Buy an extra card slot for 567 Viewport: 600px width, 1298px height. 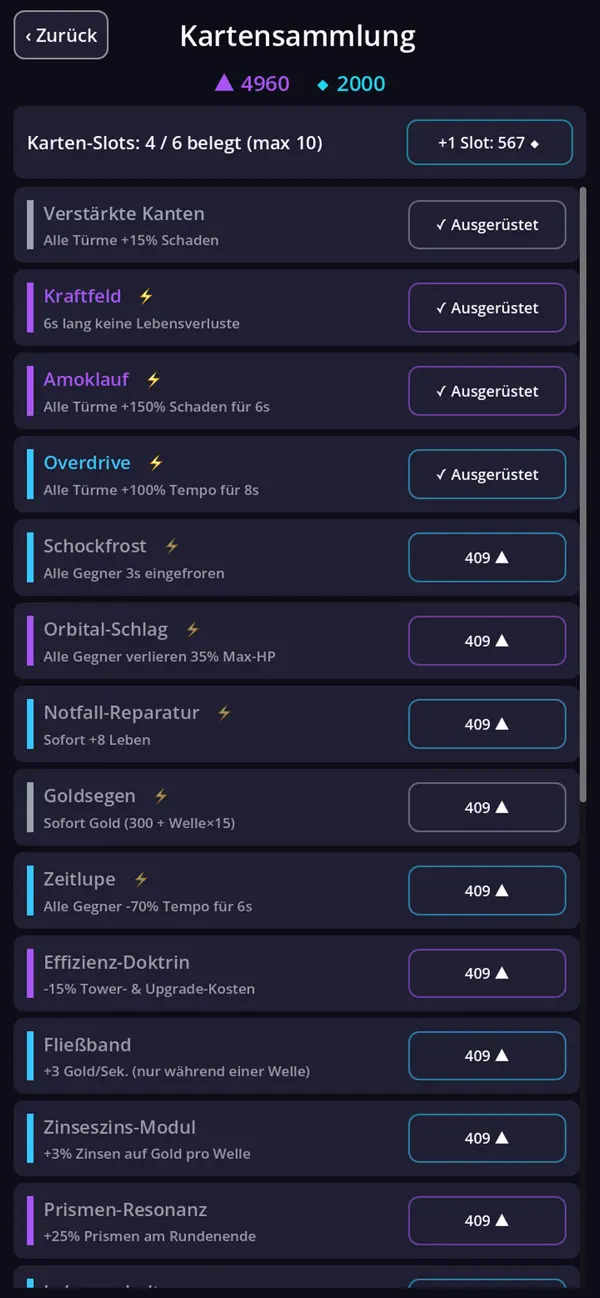[x=489, y=143]
